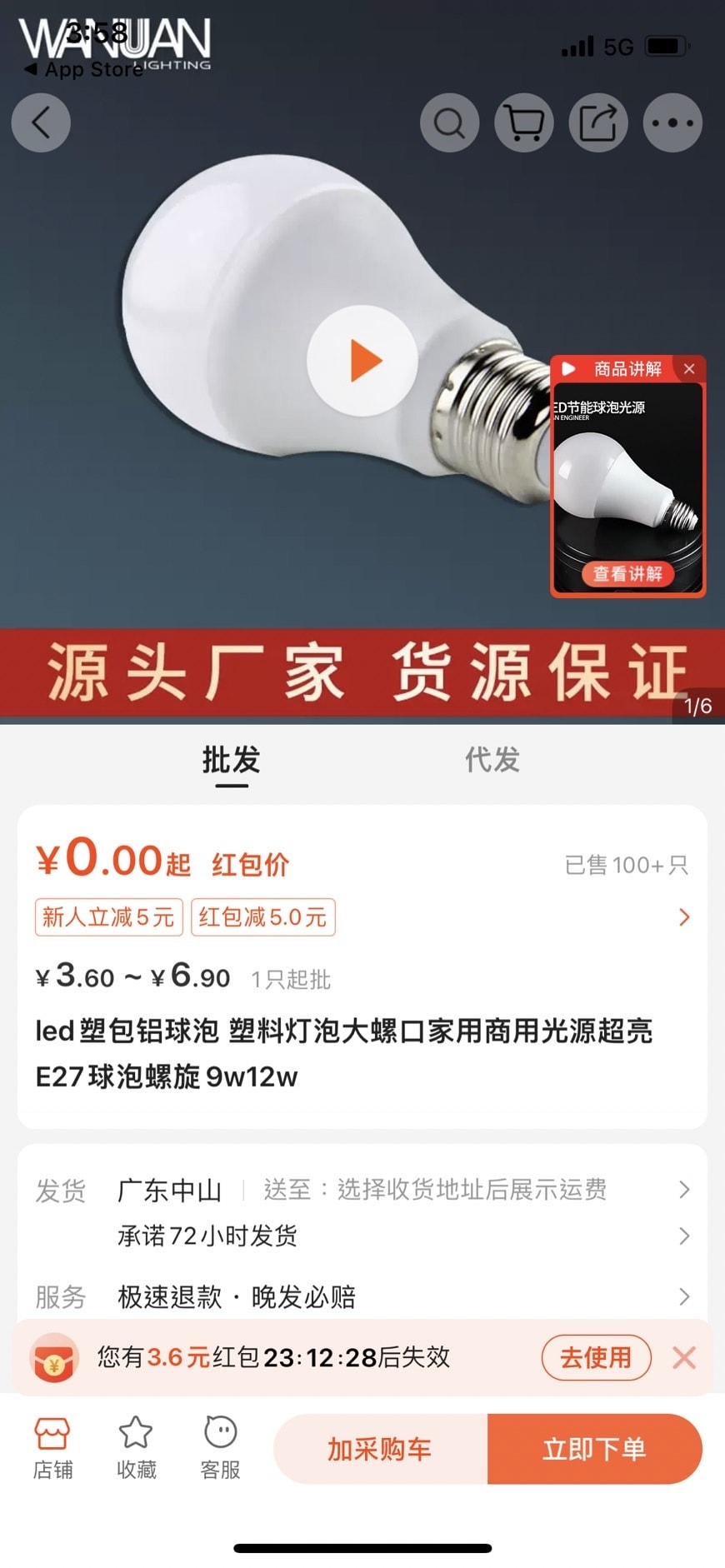Screen dimensions: 725x1568
Task: Share this light bulb product
Action: coord(598,123)
